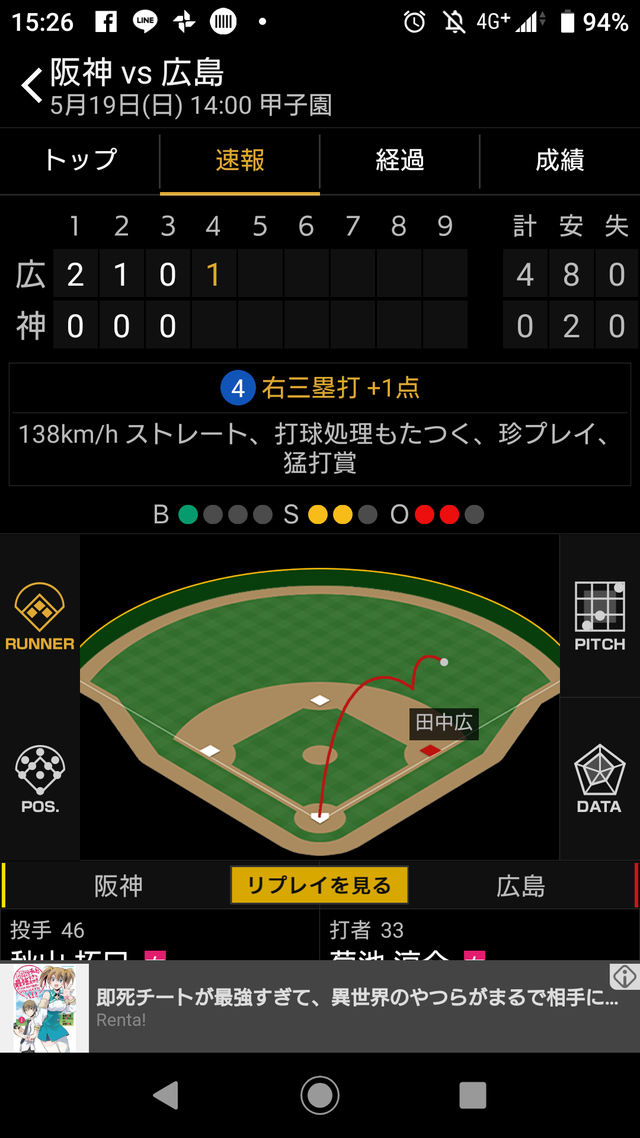Open the PITCH chart view
Screen dimensions: 640x1138
click(x=600, y=615)
